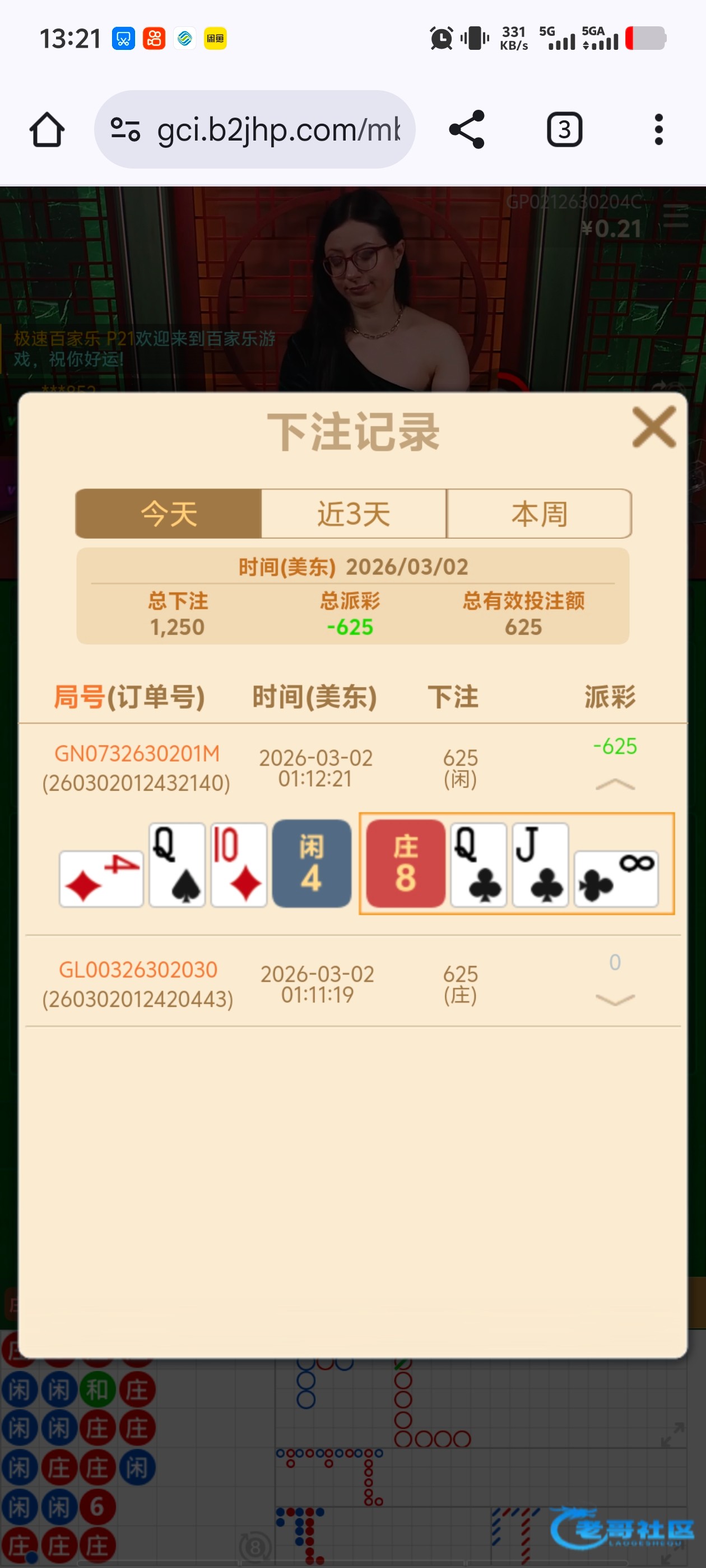This screenshot has width=706, height=1568.
Task: Tap the gci.b2jhp.com address bar
Action: click(254, 130)
